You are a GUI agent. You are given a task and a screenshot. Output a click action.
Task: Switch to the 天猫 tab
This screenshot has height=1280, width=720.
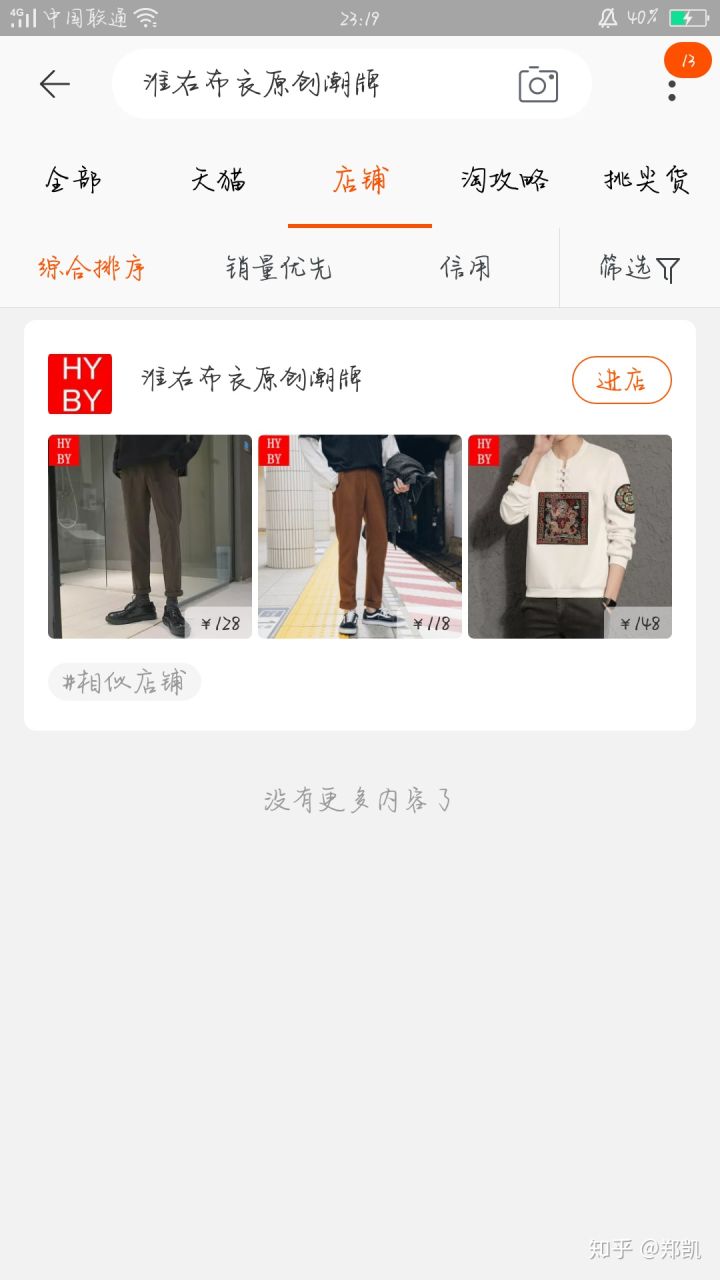[218, 181]
